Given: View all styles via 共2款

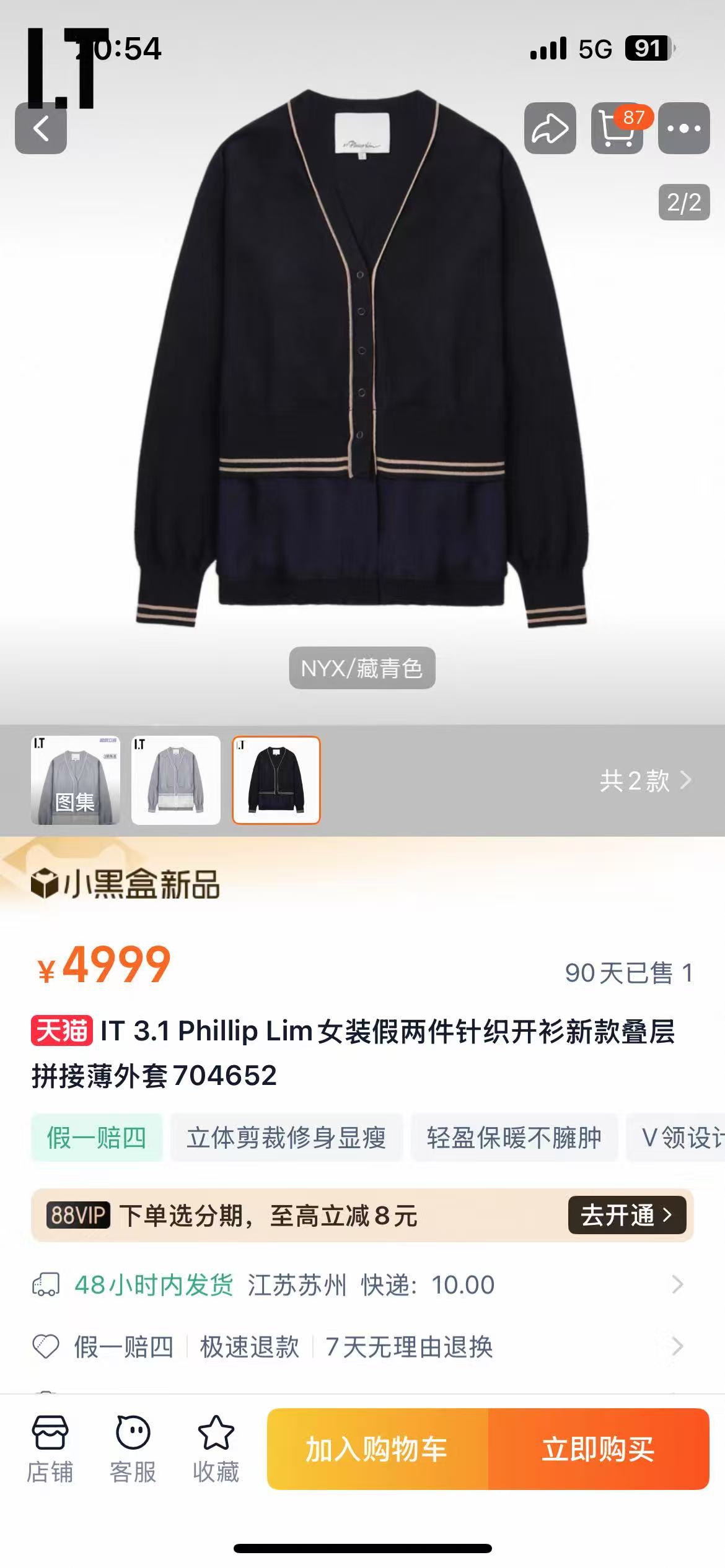Looking at the screenshot, I should 645,781.
